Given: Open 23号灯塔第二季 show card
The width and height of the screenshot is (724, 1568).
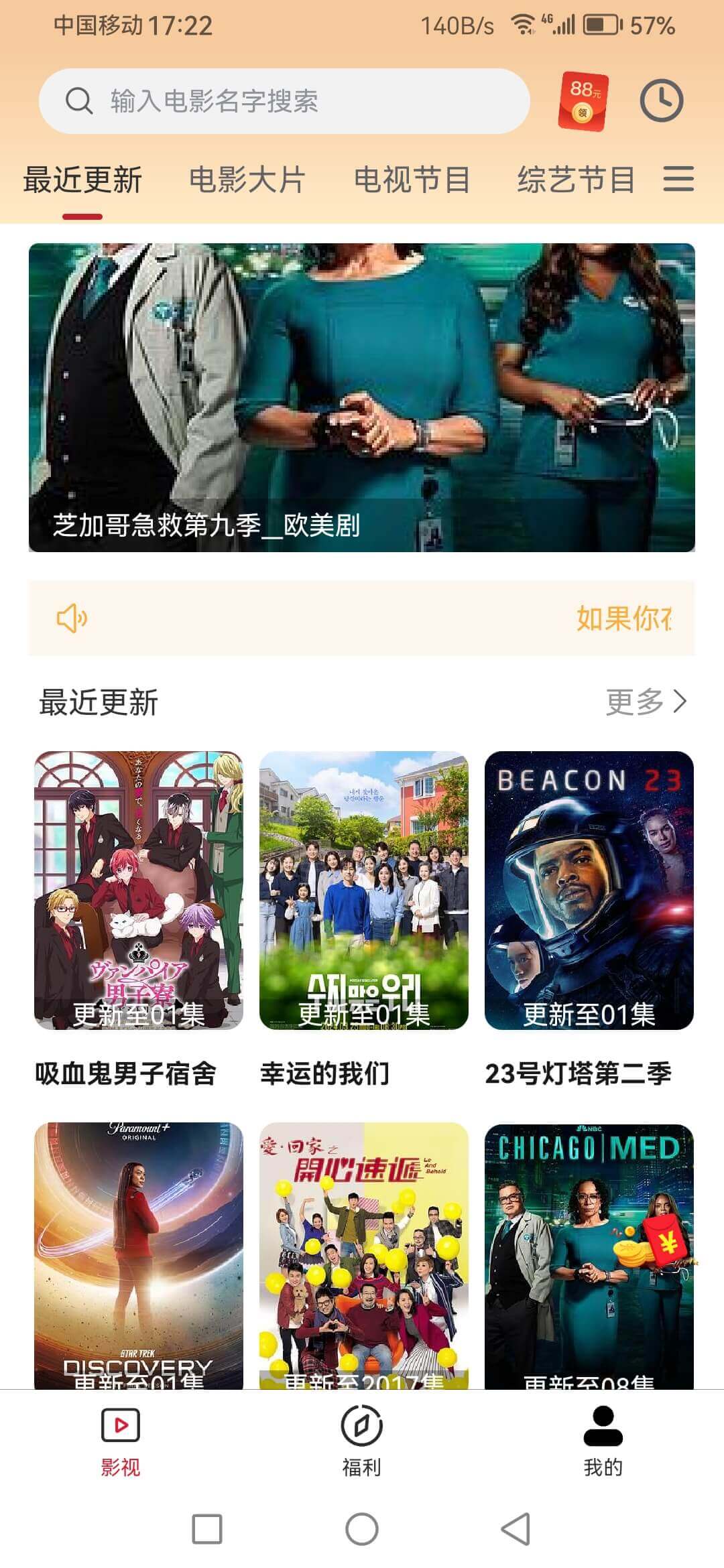Looking at the screenshot, I should click(589, 890).
